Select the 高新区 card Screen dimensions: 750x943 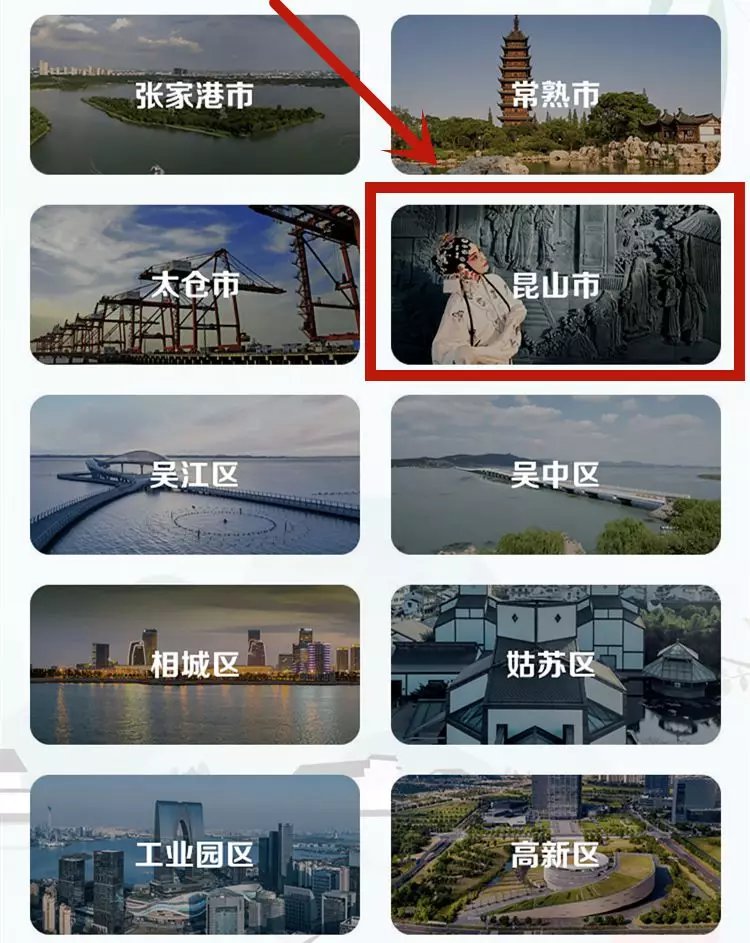[555, 855]
